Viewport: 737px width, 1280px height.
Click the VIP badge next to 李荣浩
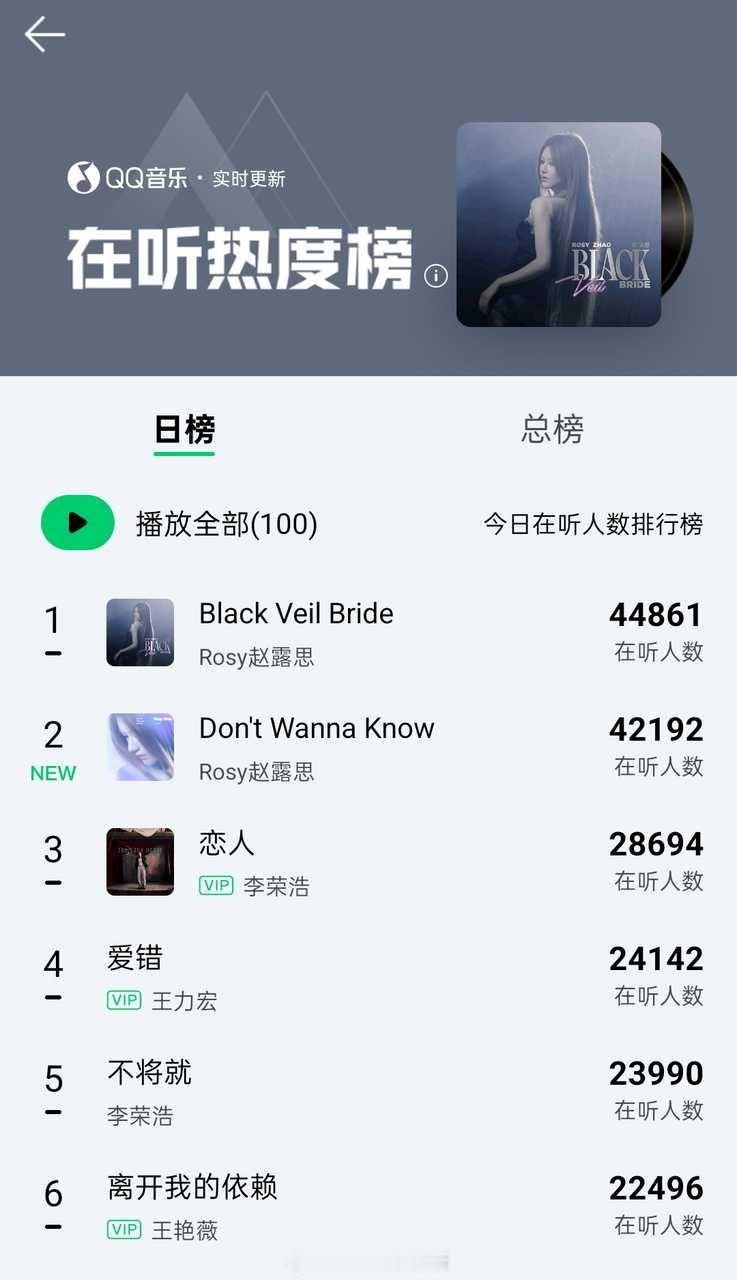click(x=216, y=885)
